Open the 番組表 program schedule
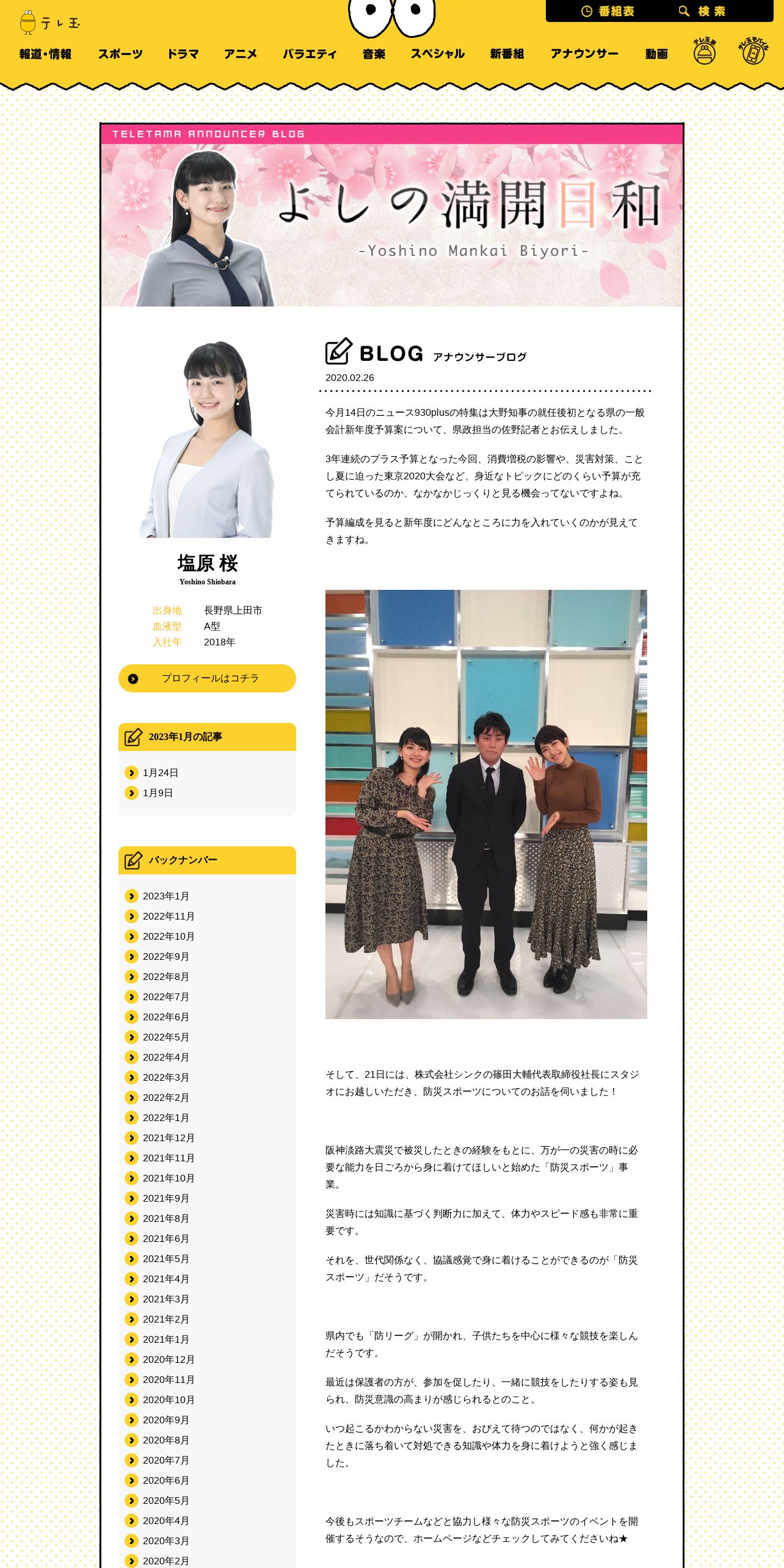Screen dimensions: 784x1568 click(608, 11)
